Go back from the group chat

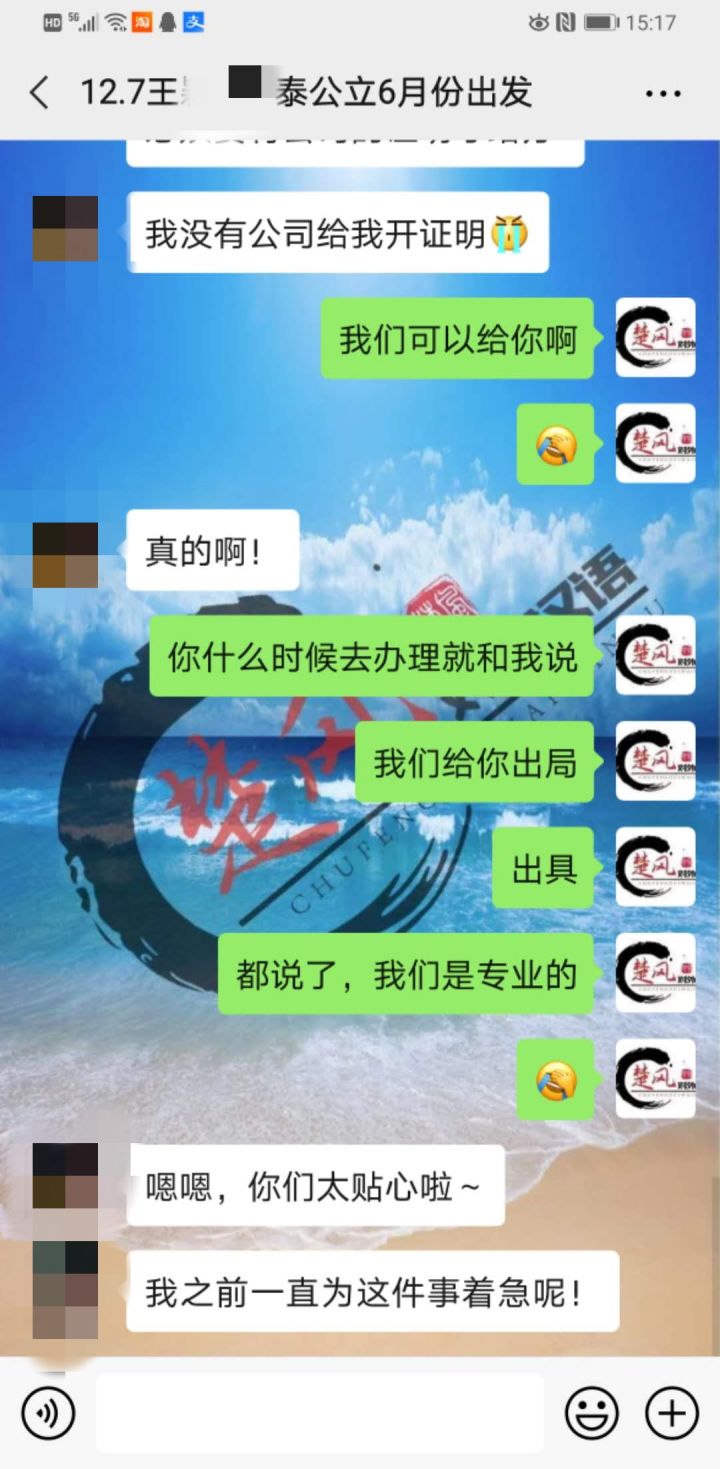39,93
